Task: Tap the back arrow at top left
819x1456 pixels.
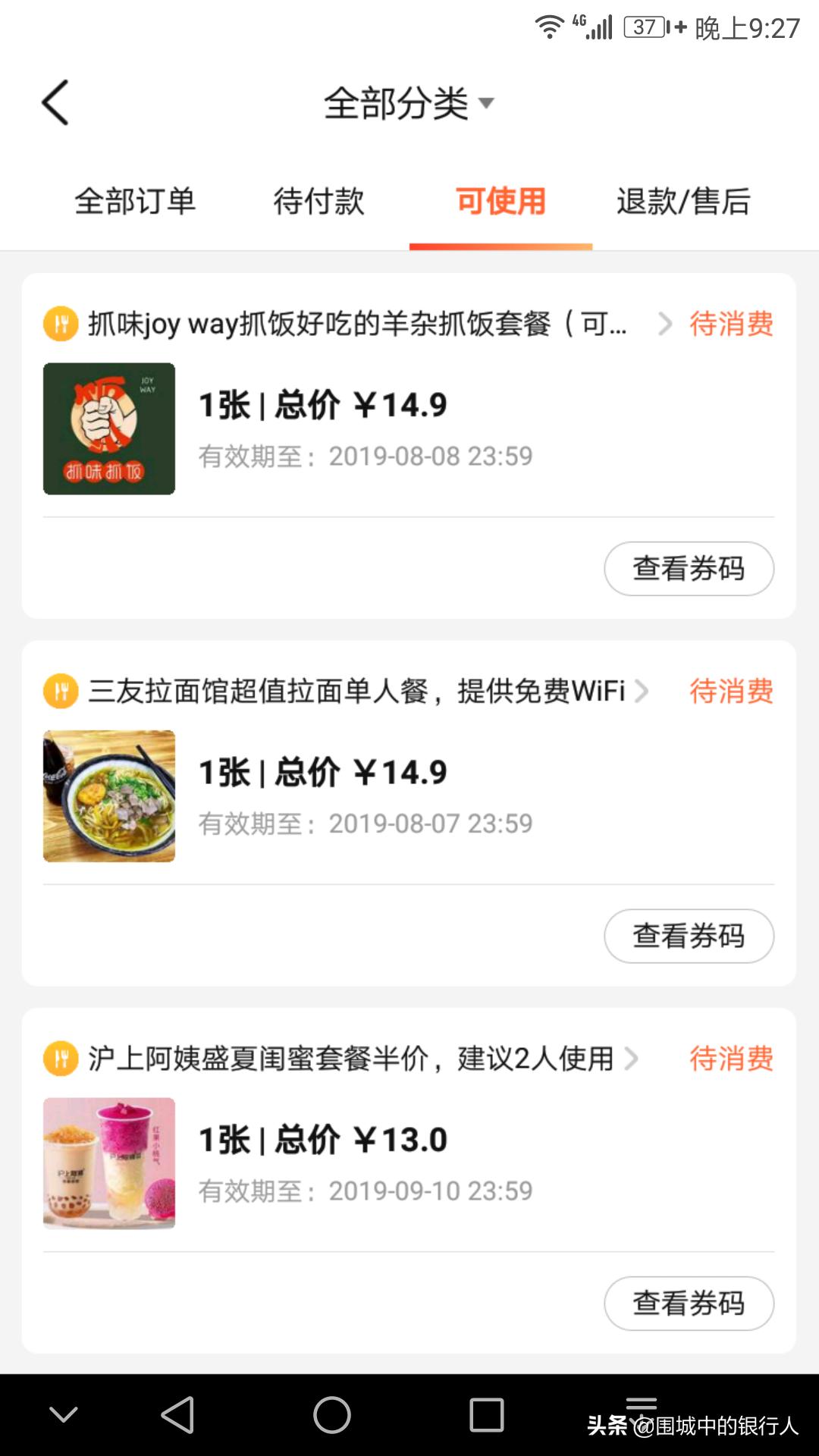Action: coord(53,102)
